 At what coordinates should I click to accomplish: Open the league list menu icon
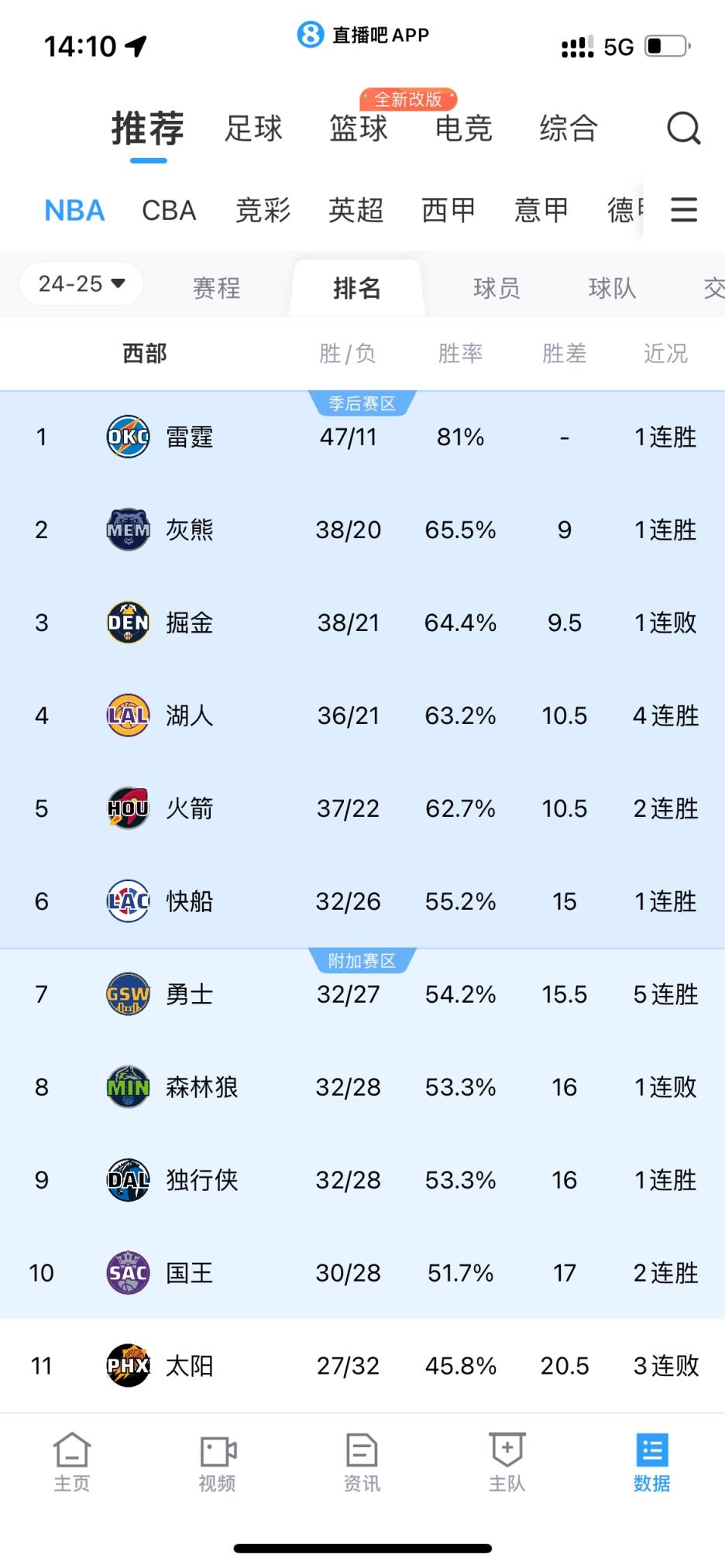point(684,210)
